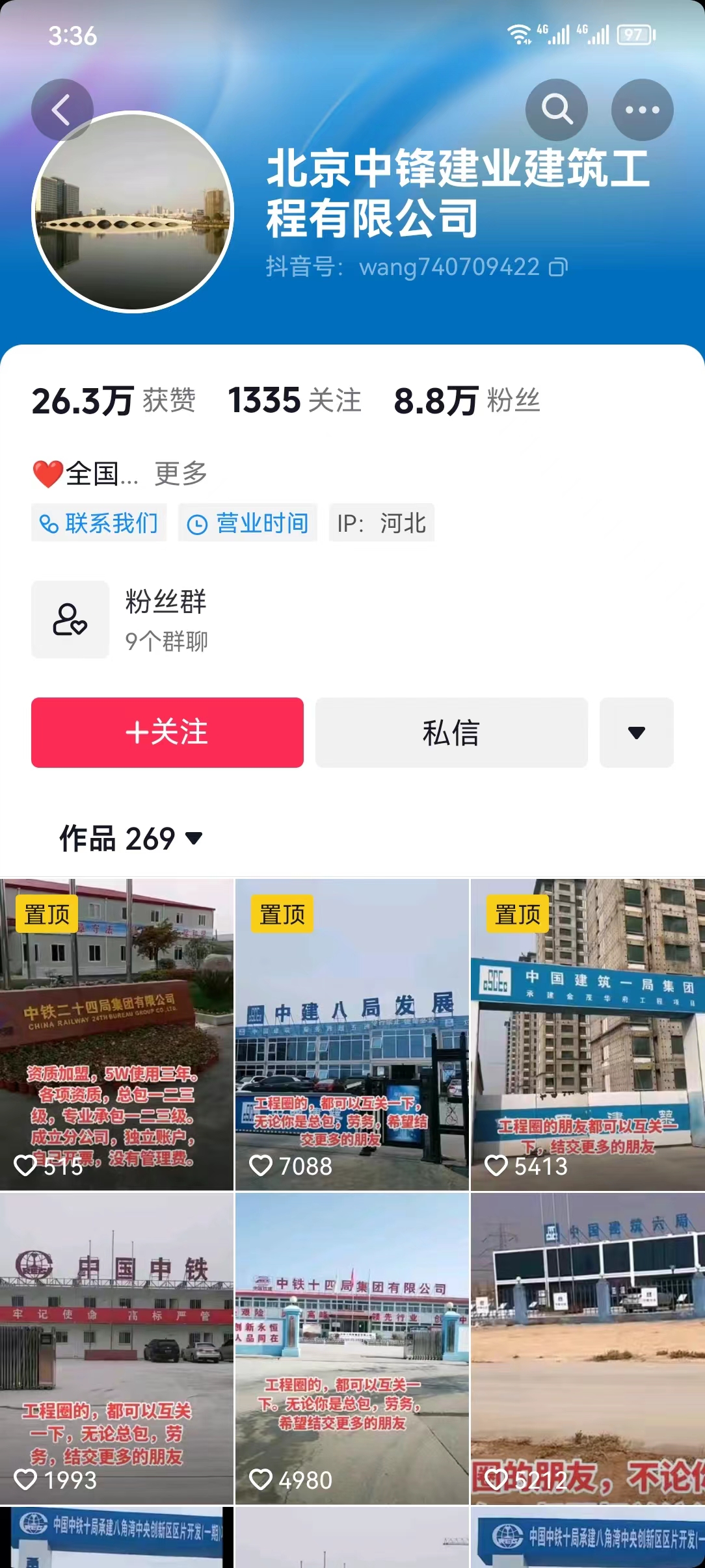Tap the clock icon beside 营业时间

coord(197,522)
